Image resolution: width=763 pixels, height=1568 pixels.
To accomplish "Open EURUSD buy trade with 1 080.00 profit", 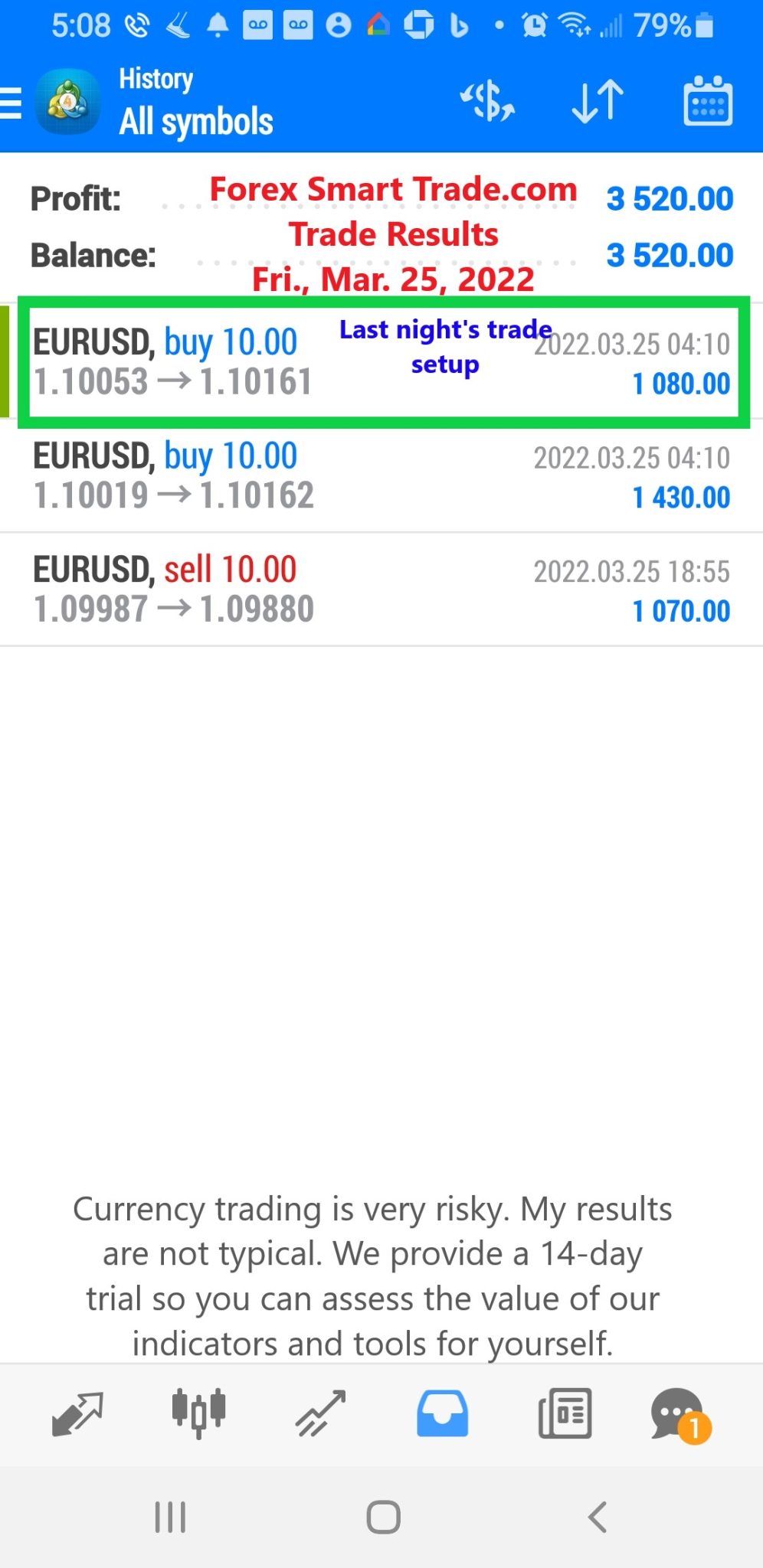I will pyautogui.click(x=381, y=361).
